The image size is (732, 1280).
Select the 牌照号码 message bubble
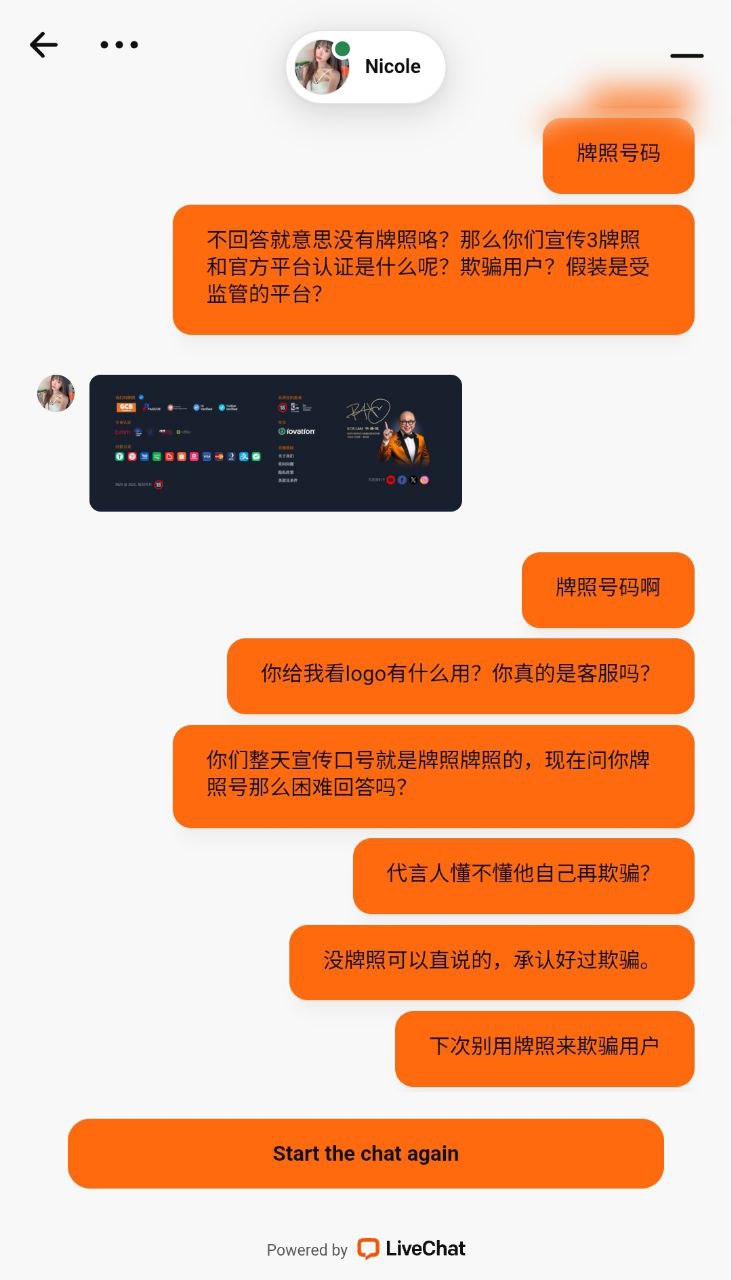(x=618, y=156)
